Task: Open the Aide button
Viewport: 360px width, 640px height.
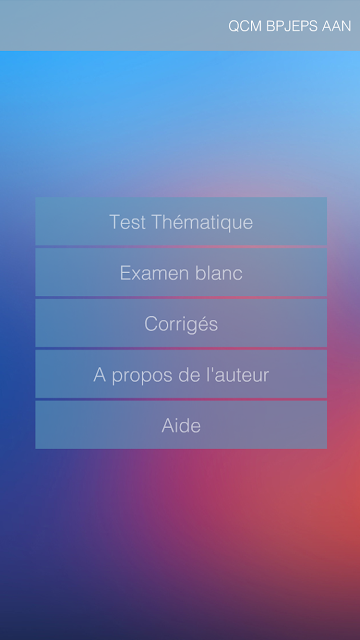Action: (x=181, y=425)
